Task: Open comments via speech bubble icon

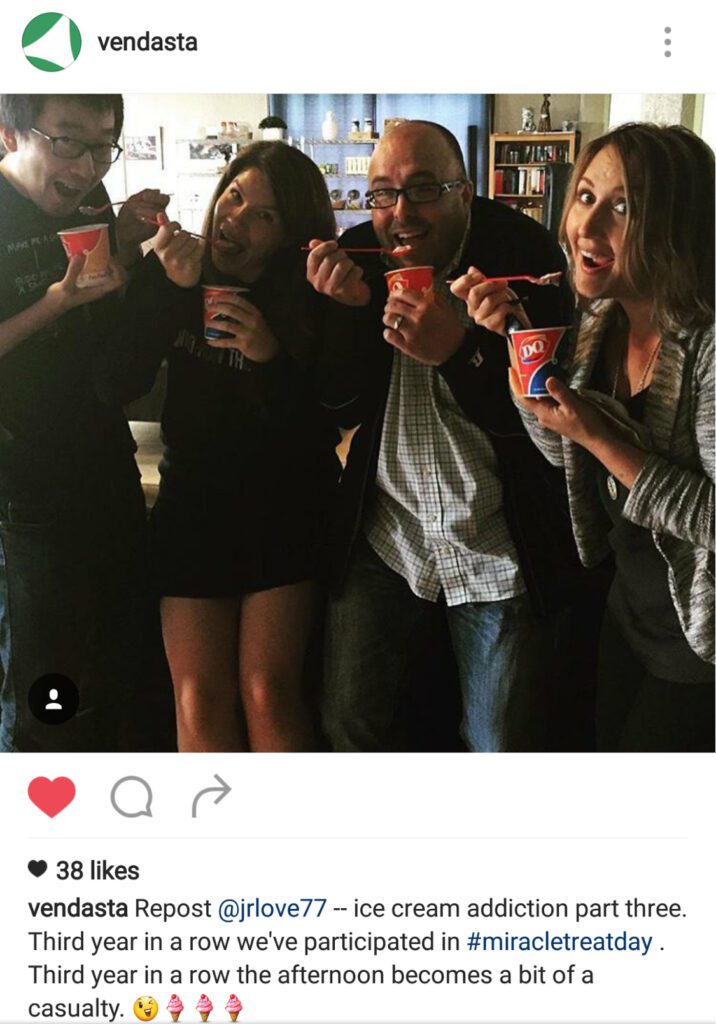Action: [x=131, y=797]
